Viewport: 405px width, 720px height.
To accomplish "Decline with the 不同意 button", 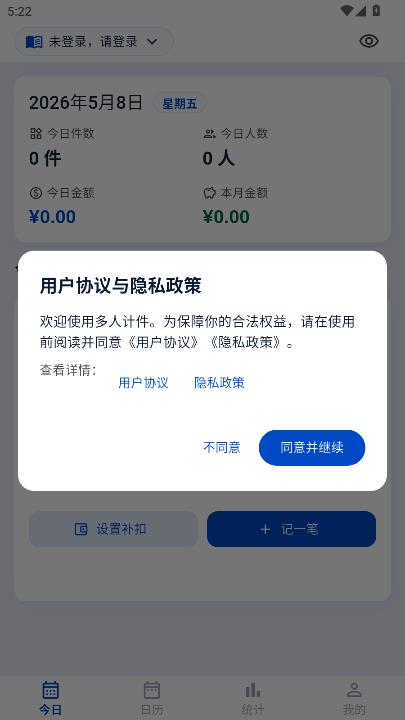I will [x=222, y=448].
